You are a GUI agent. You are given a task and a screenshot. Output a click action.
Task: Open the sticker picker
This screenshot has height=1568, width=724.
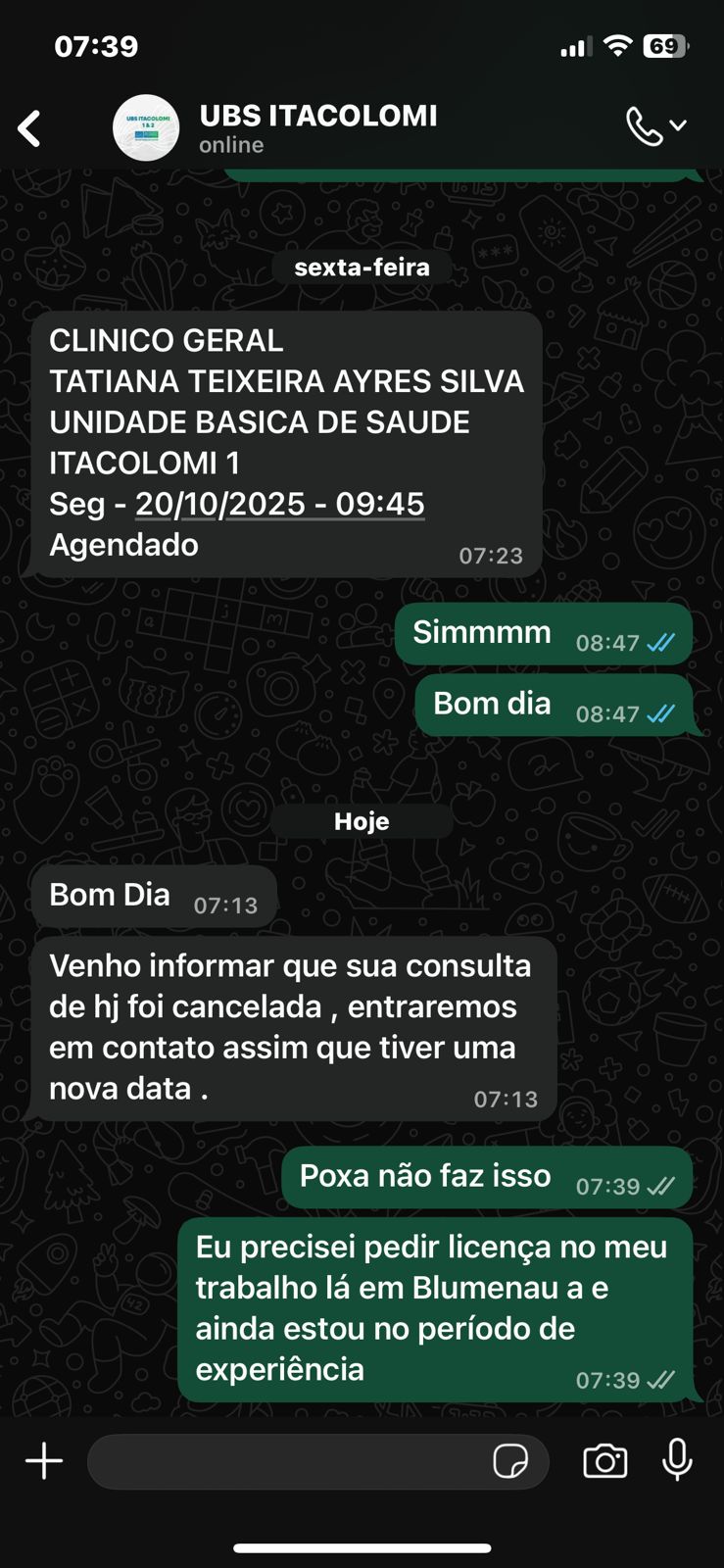(510, 1461)
